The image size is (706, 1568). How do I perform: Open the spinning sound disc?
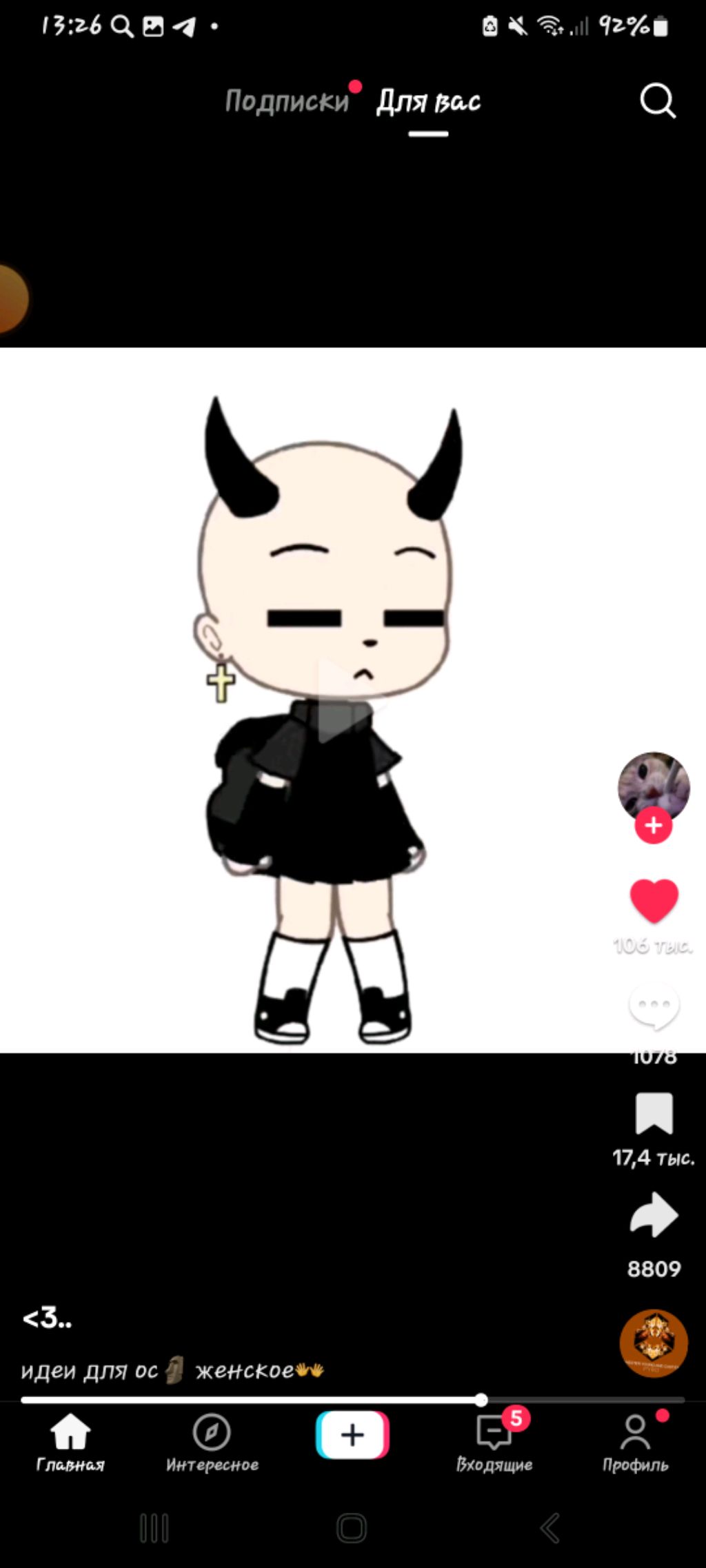point(653,1343)
